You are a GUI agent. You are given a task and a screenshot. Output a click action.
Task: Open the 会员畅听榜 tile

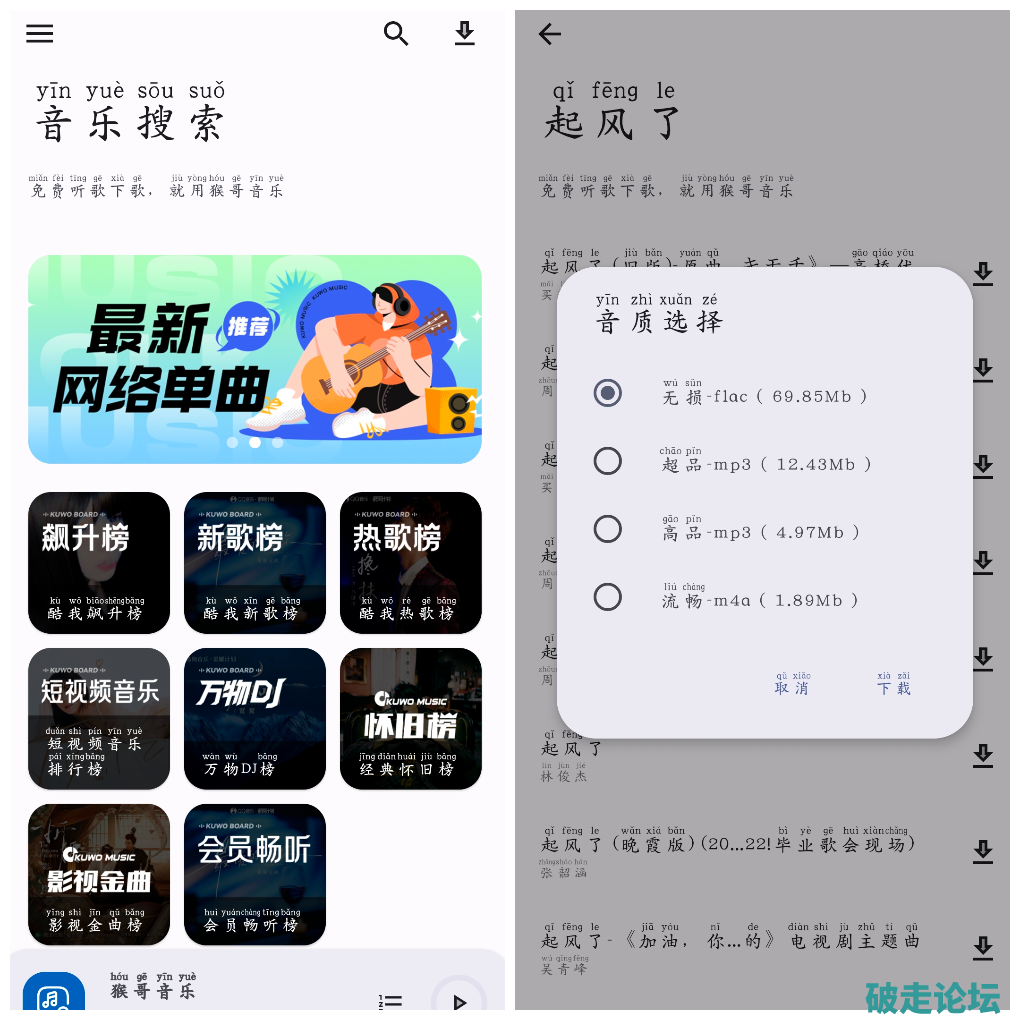tap(255, 874)
